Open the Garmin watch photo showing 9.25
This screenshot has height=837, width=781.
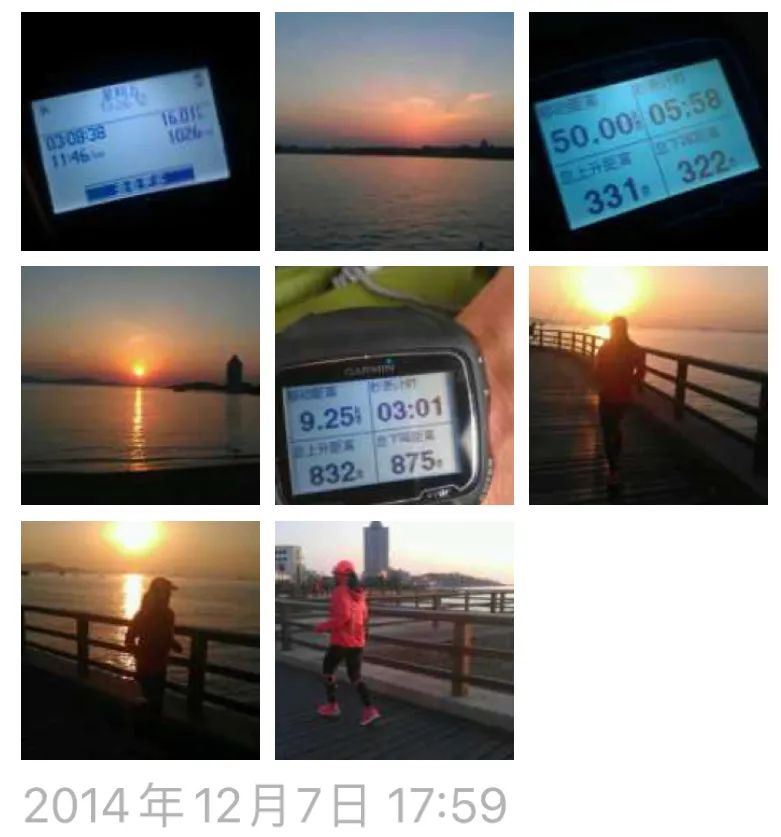coord(394,385)
